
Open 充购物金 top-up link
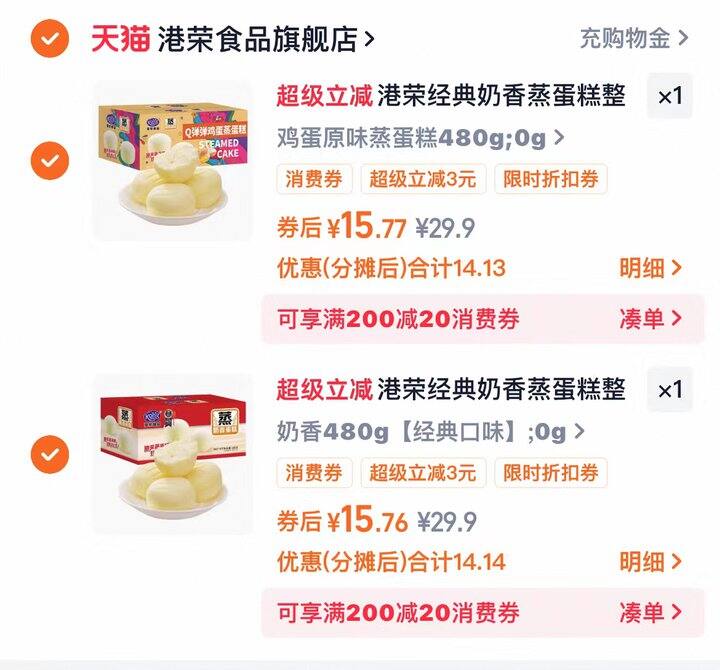click(x=634, y=38)
